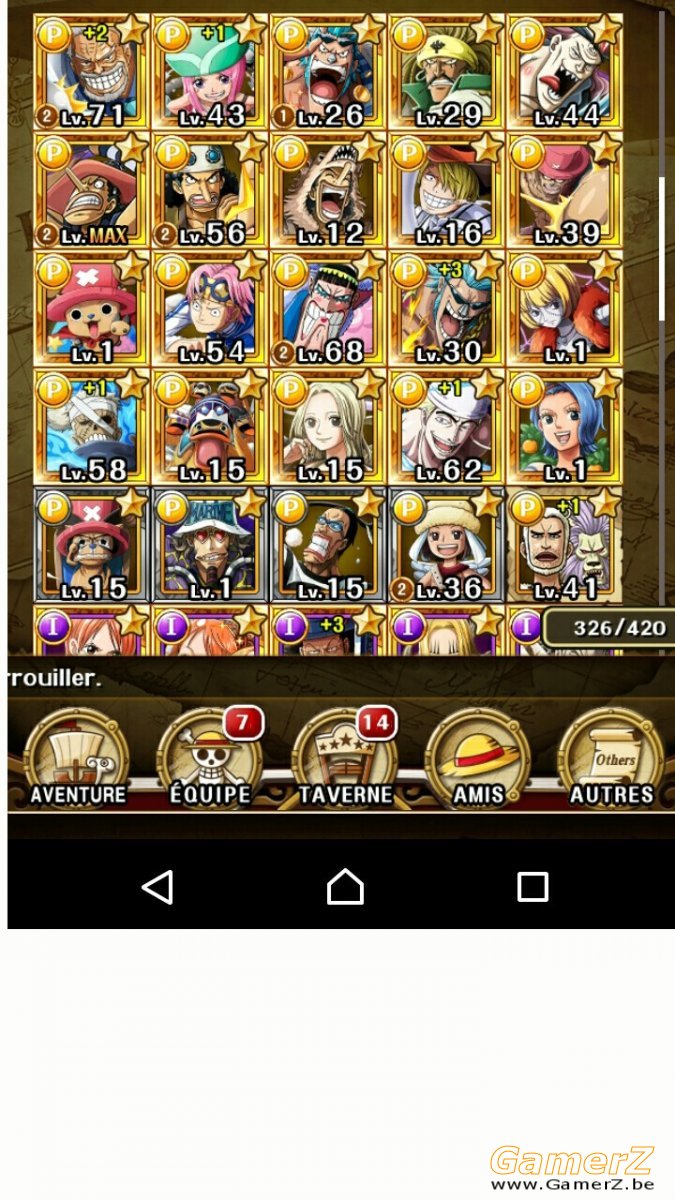Select the character at Lv.62
The width and height of the screenshot is (675, 1200).
(x=446, y=428)
